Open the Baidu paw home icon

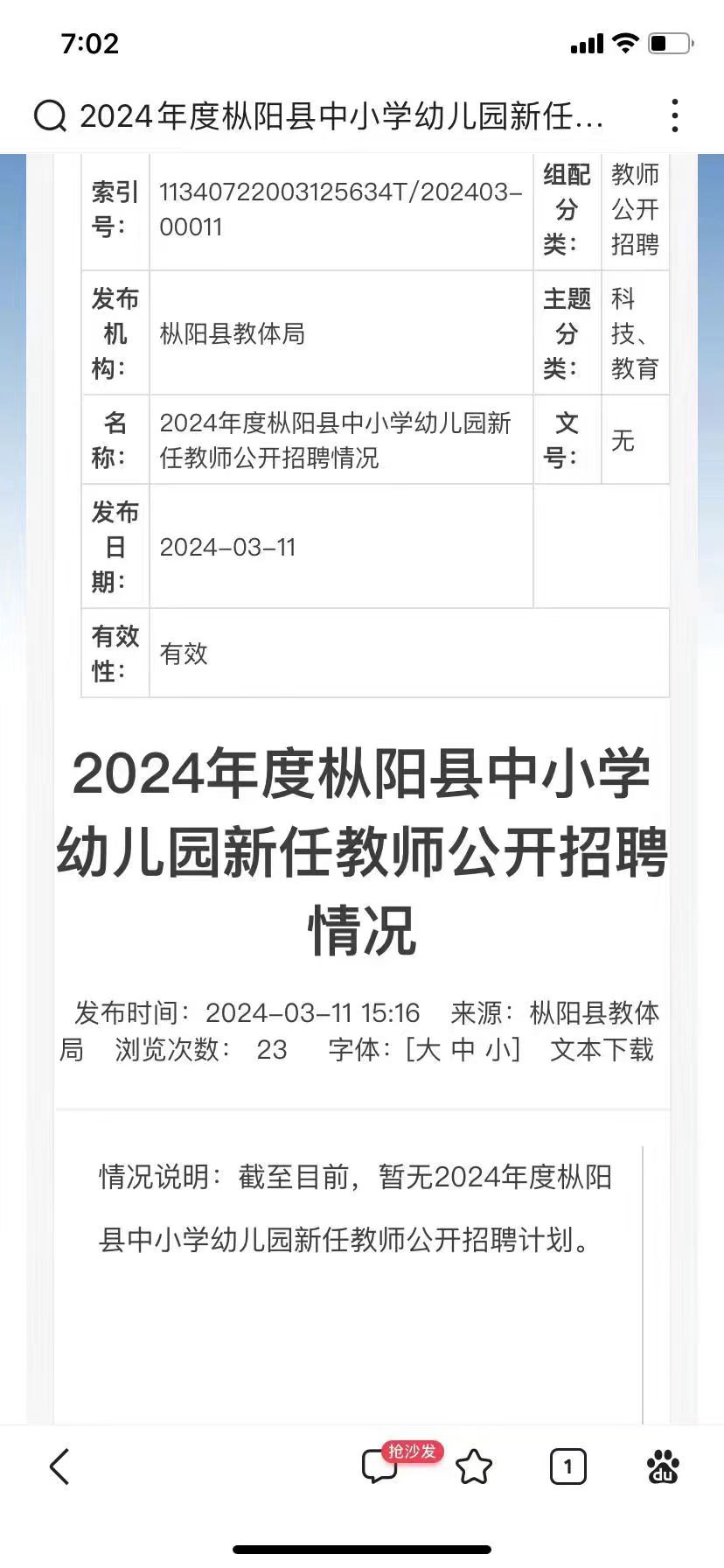coord(663,1467)
